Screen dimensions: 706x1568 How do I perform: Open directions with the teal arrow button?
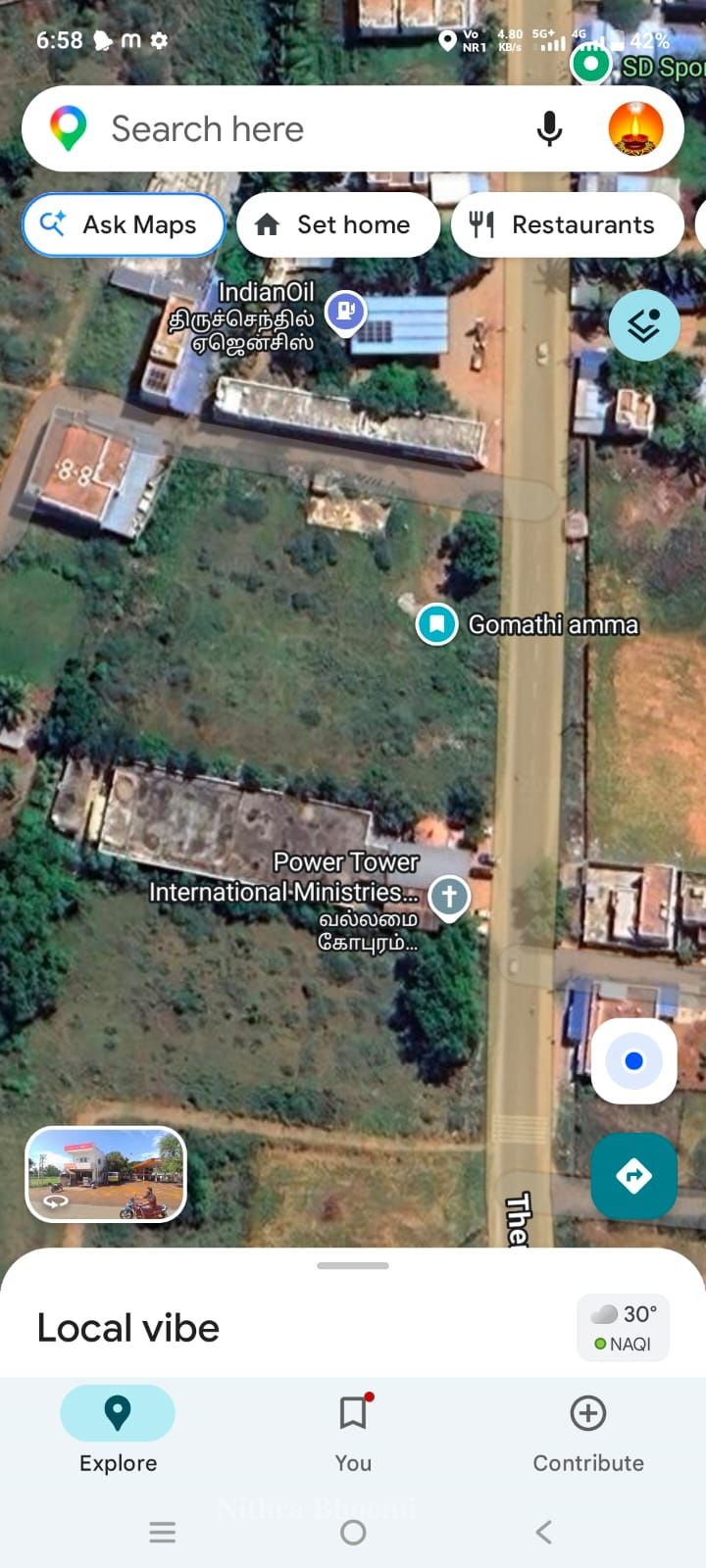(634, 1176)
